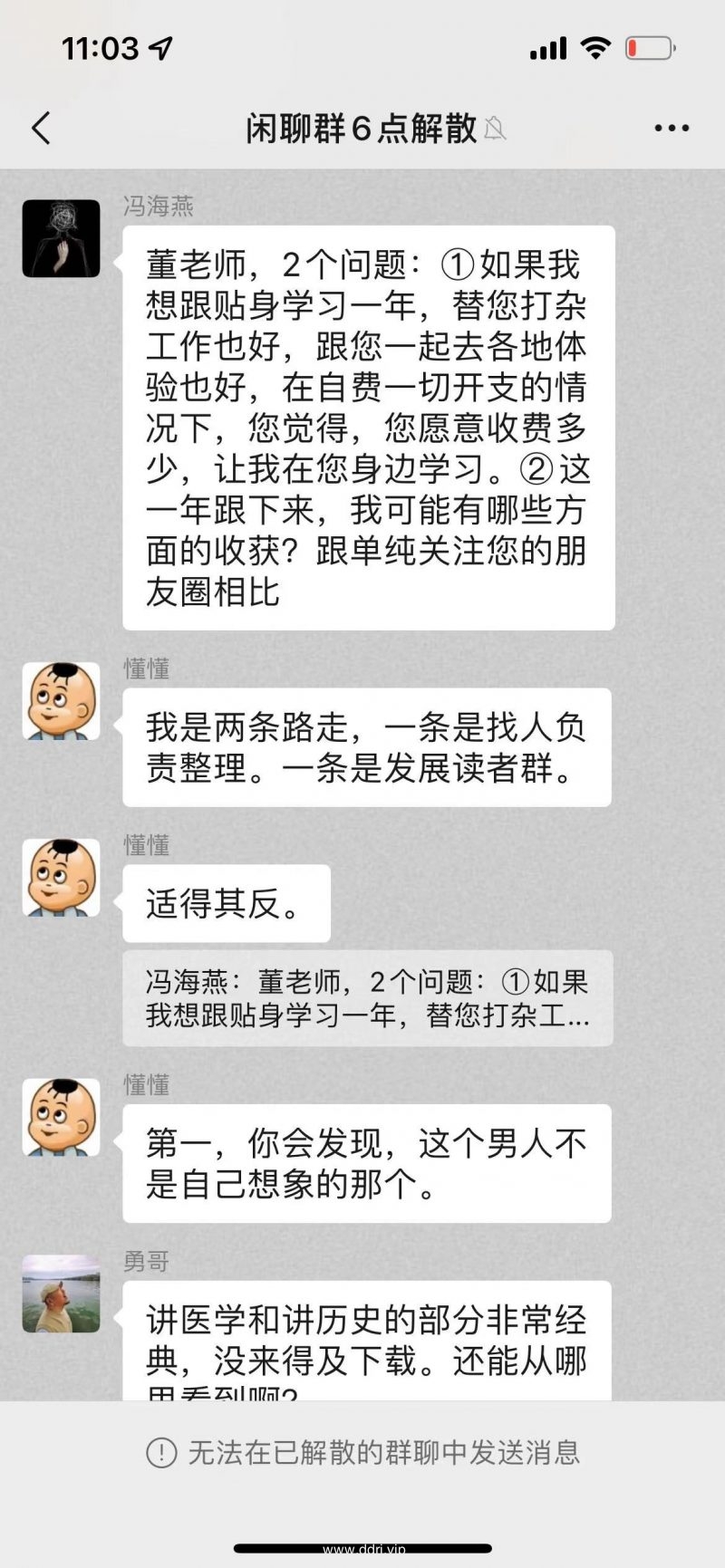Open the group chat overflow menu
The height and width of the screenshot is (1568, 725).
[x=672, y=129]
